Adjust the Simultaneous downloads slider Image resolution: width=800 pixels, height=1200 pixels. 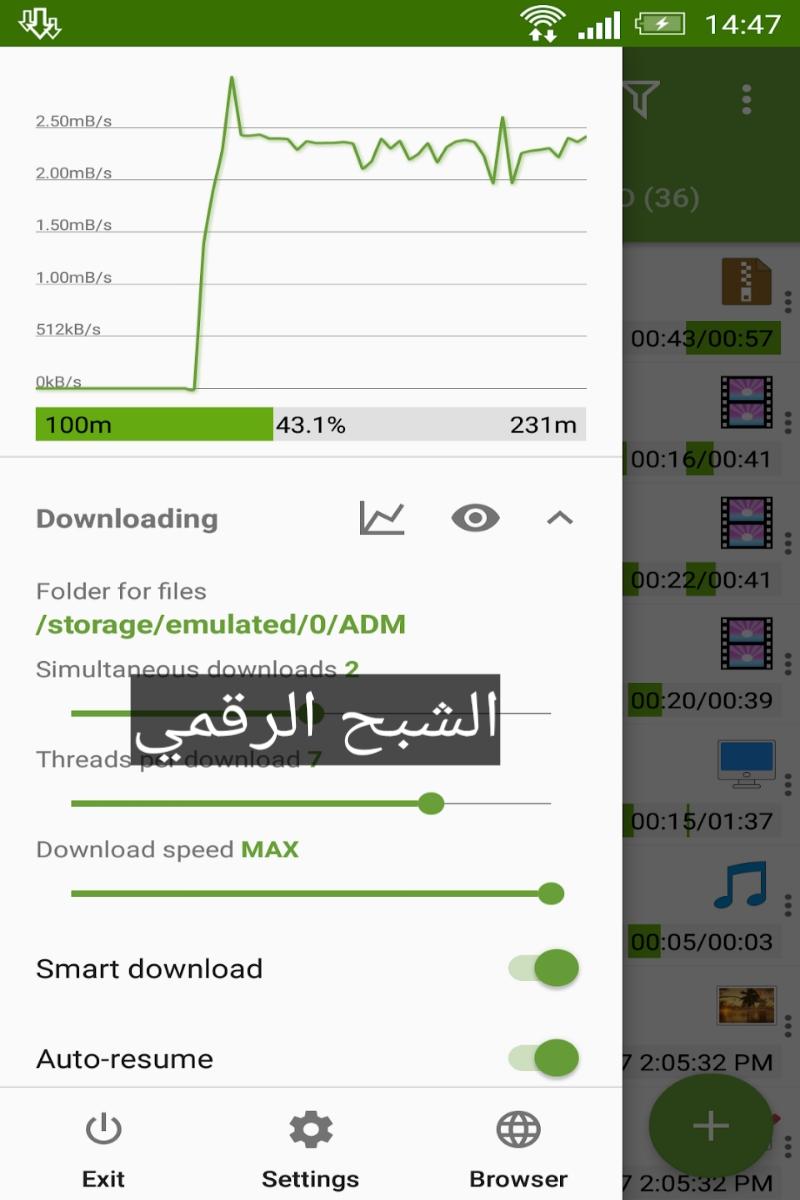(x=310, y=713)
